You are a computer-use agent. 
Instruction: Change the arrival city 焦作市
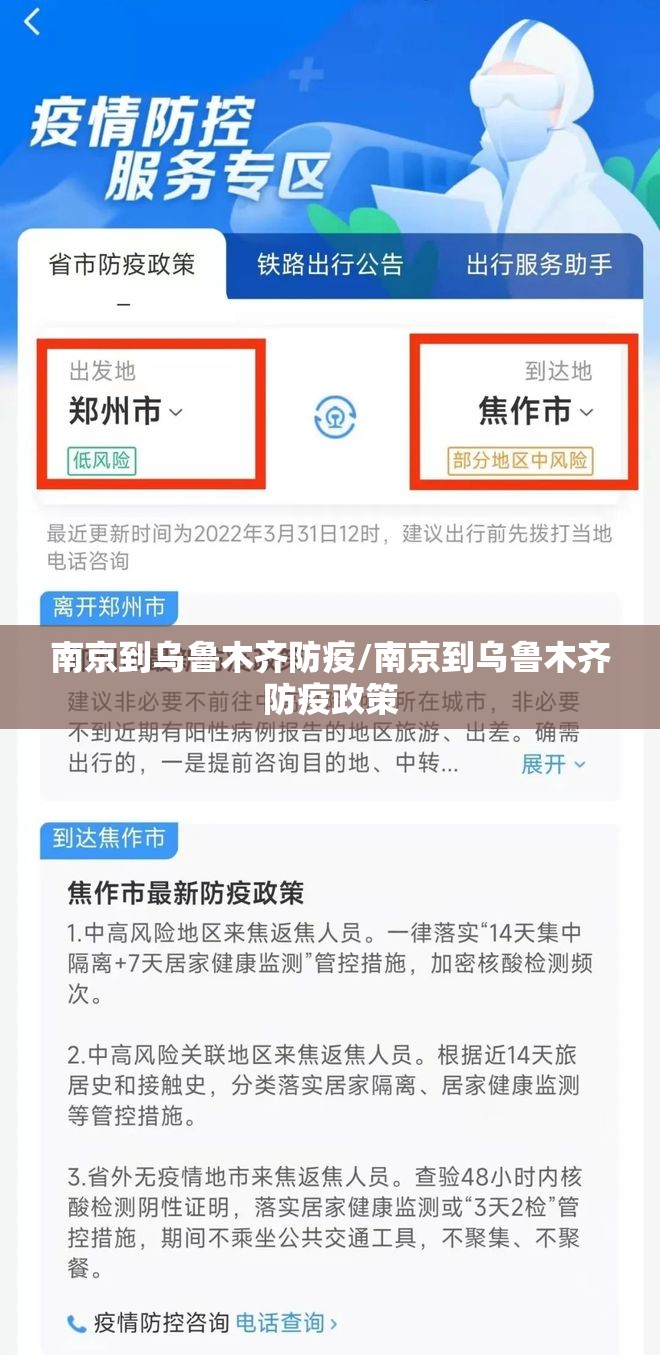click(536, 411)
